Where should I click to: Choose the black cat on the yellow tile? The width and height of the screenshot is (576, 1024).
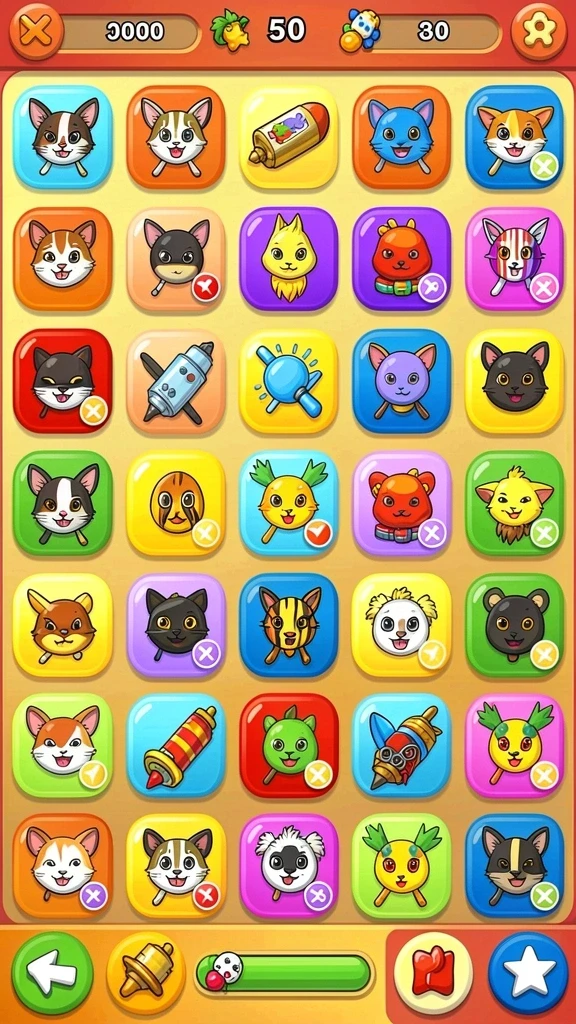(515, 381)
